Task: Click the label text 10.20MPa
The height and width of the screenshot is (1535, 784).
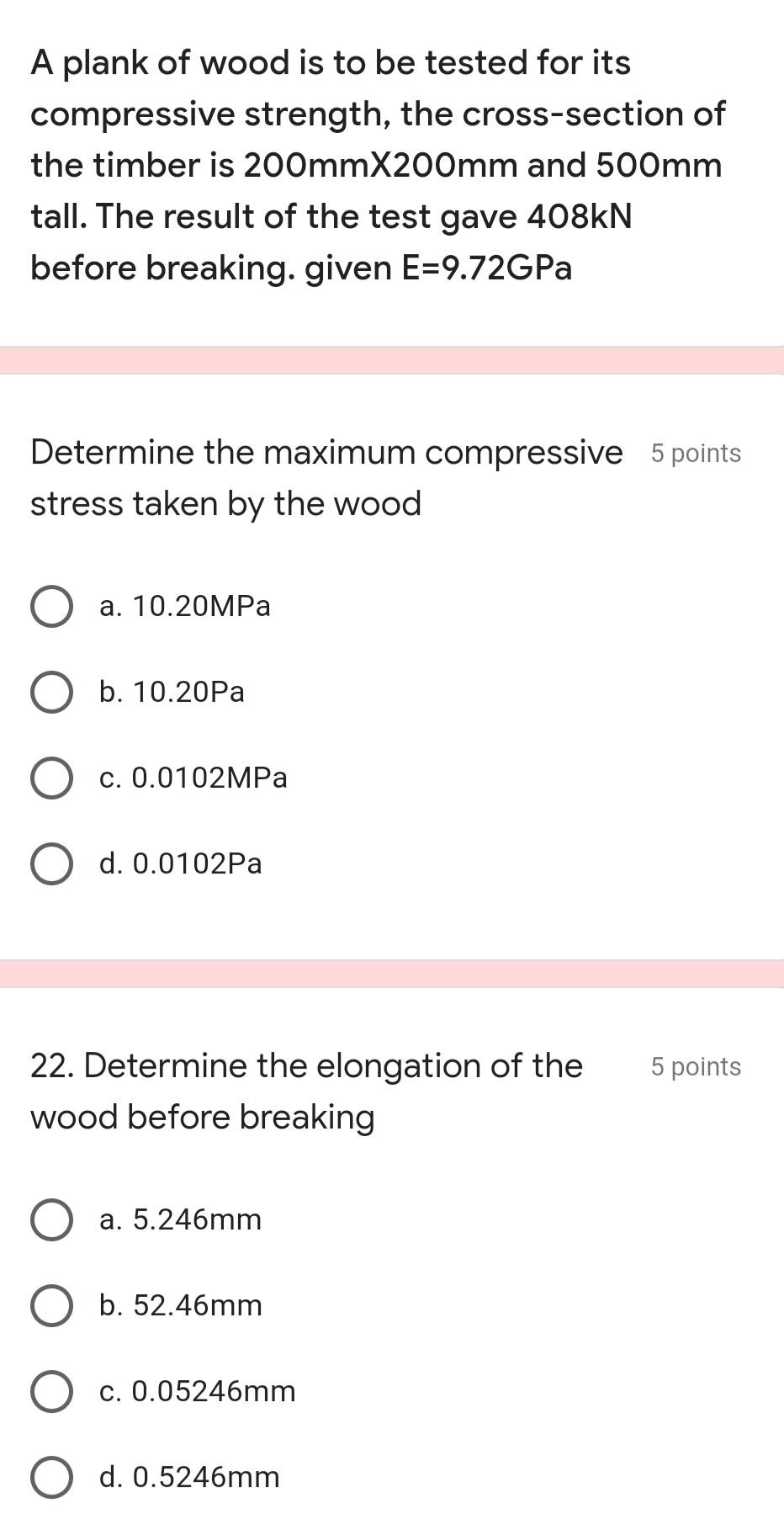Action: [x=185, y=606]
